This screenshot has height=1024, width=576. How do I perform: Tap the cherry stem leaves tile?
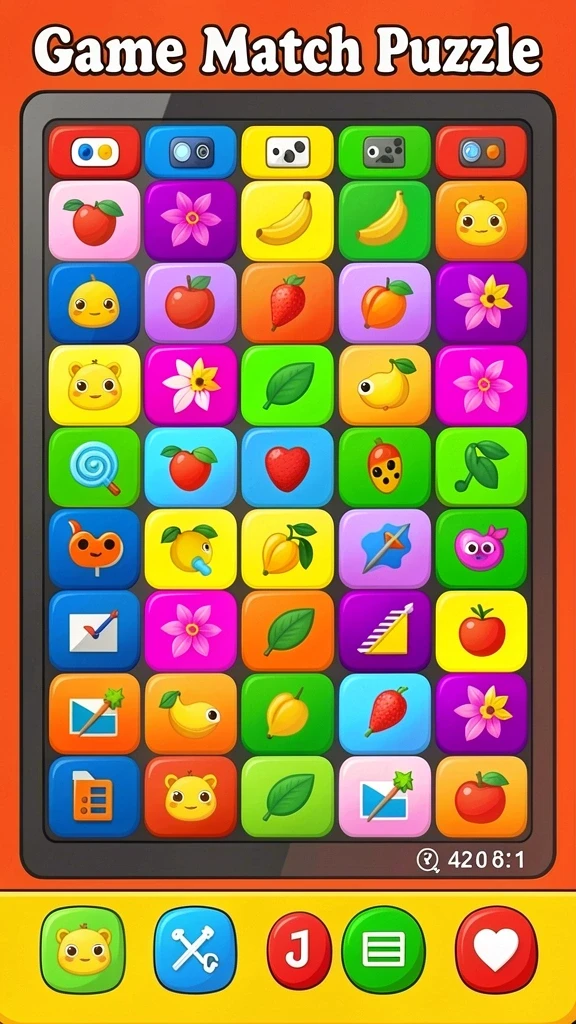click(481, 467)
